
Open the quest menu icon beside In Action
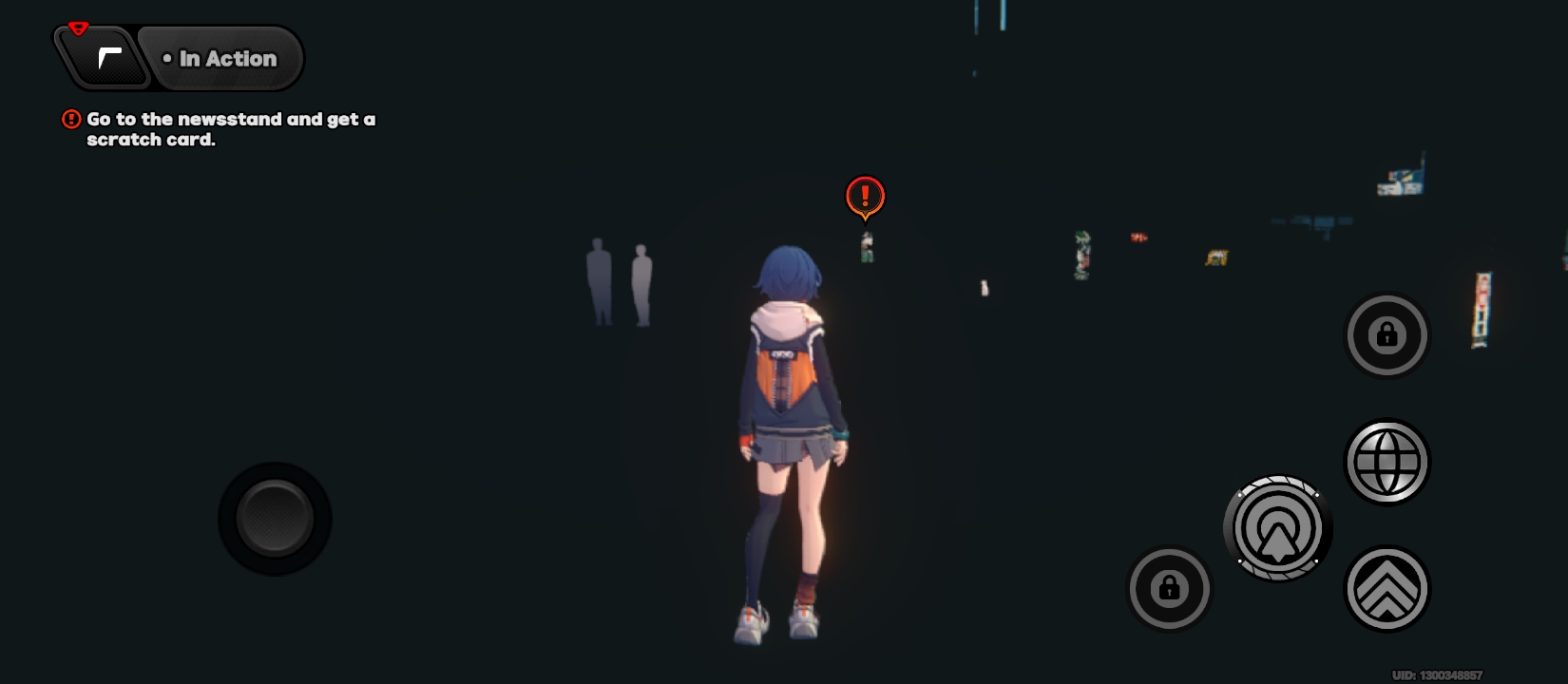tap(106, 59)
